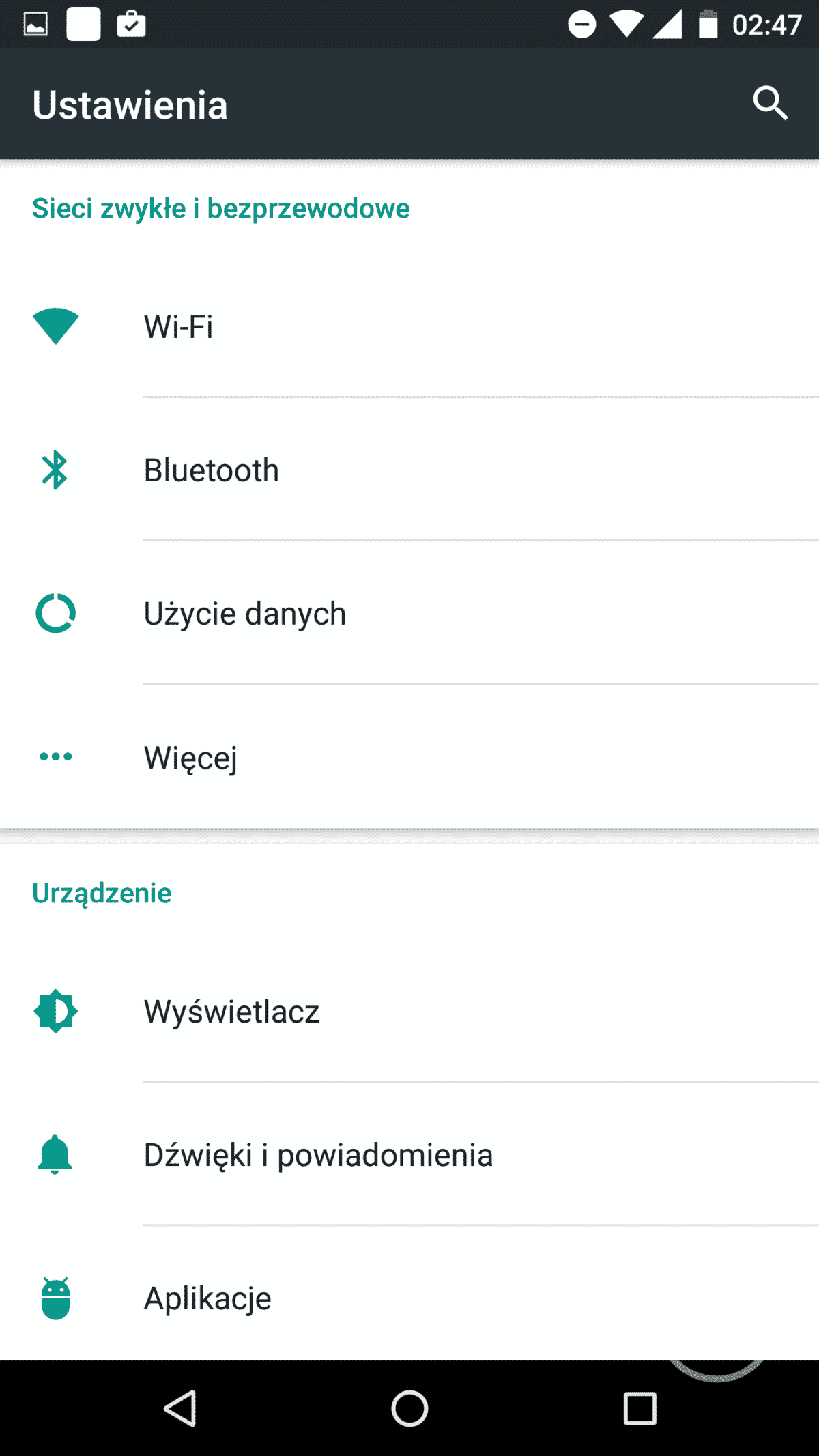
Task: Tap the Więcej row
Action: coord(409,757)
